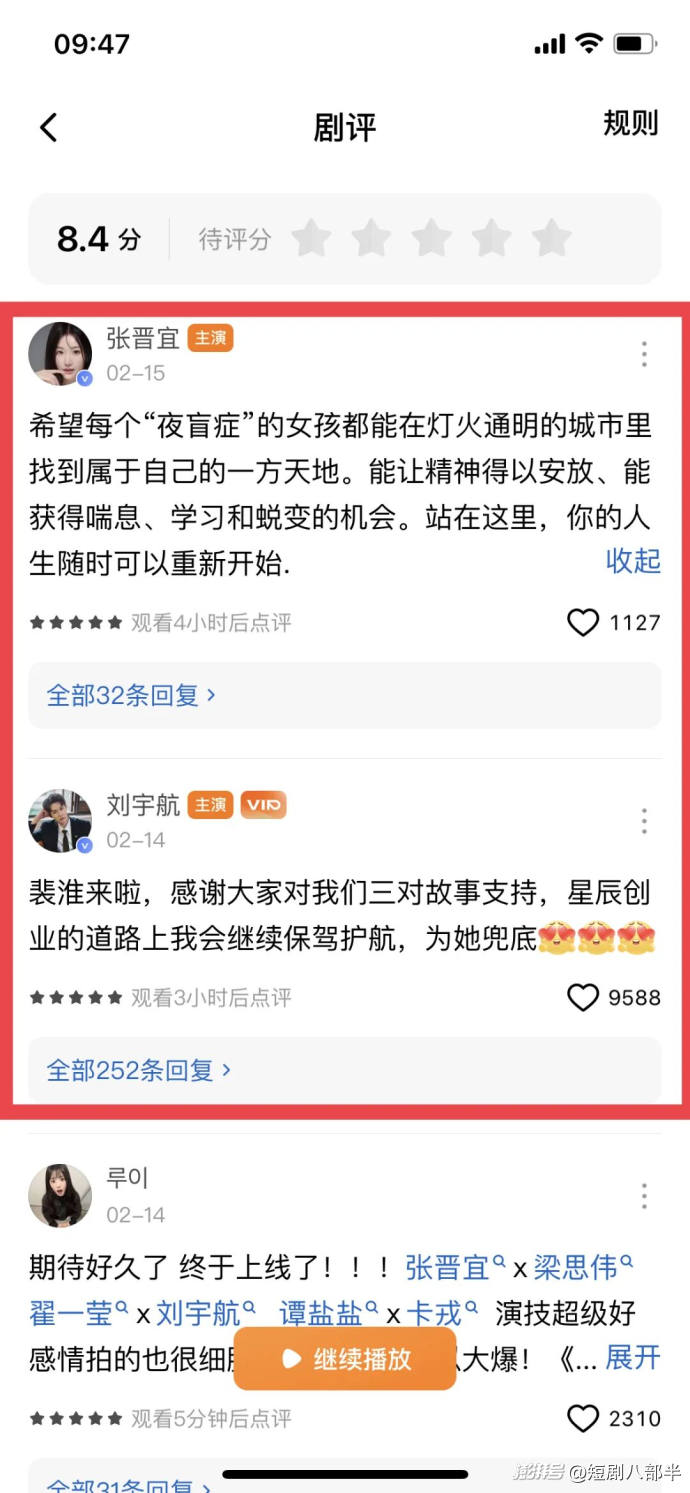Open the overflow menu on 刘宇航's review
The height and width of the screenshot is (1493, 690).
point(644,821)
